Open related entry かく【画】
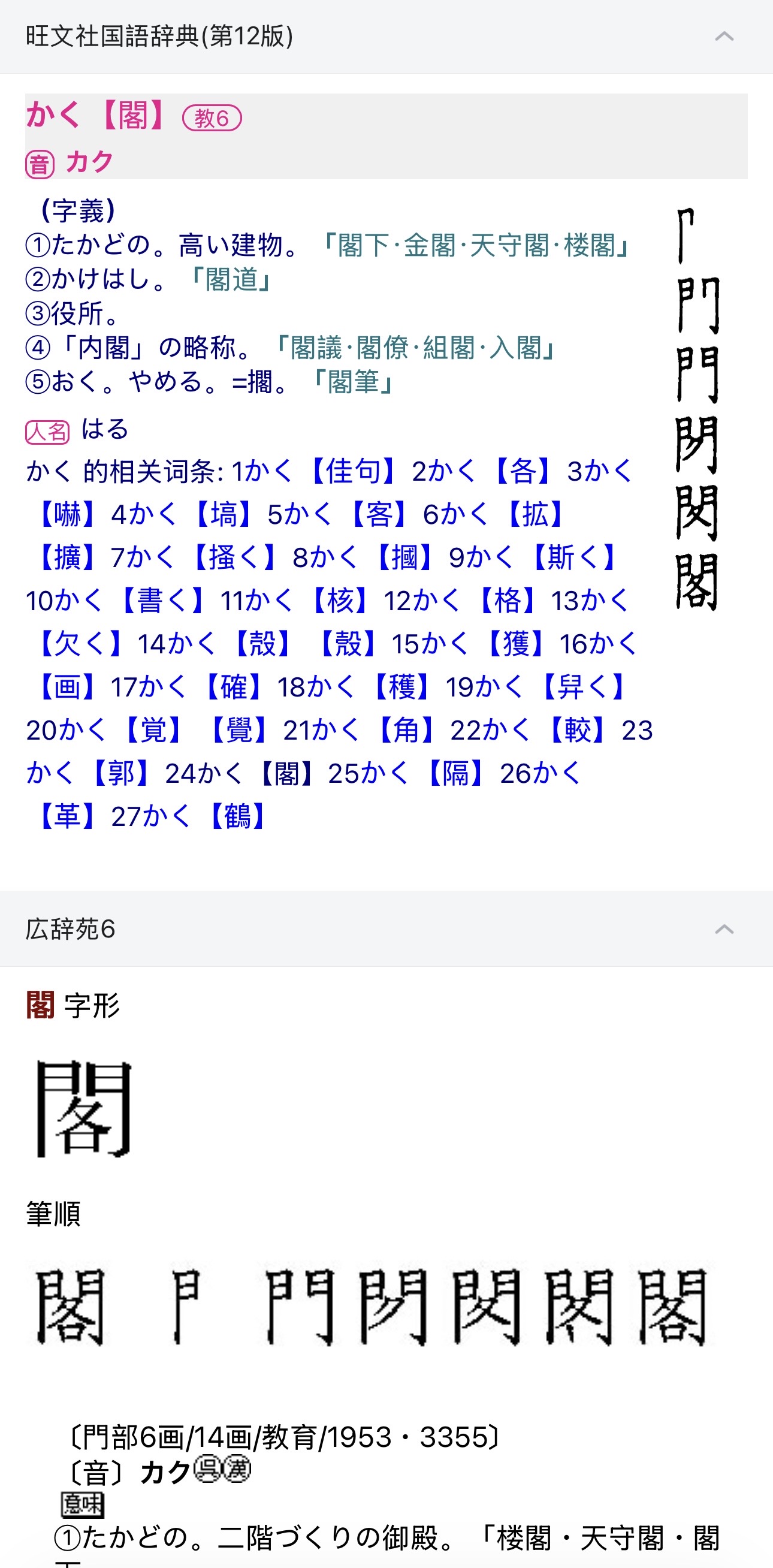This screenshot has width=773, height=1568. 67,688
